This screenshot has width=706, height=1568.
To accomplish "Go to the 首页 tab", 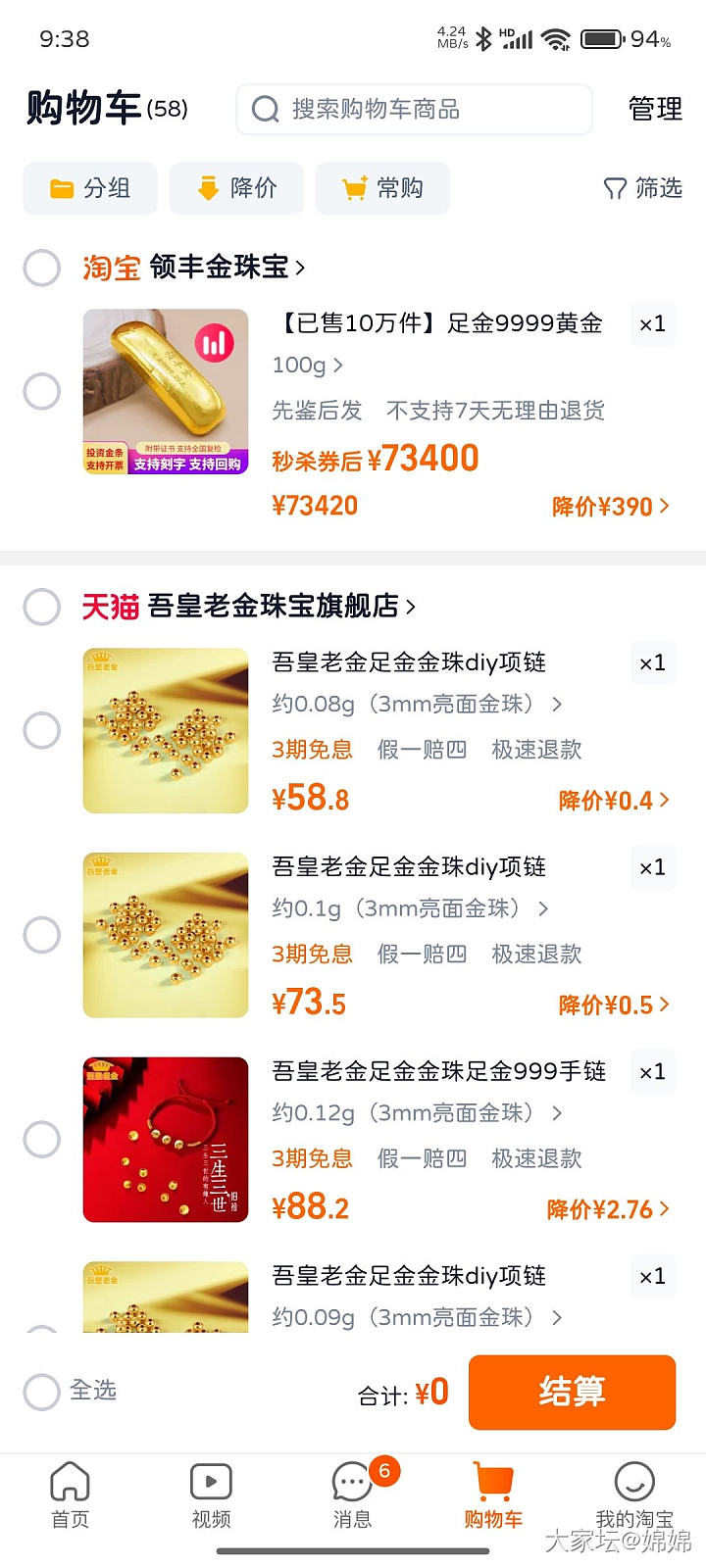I will coord(70,1494).
